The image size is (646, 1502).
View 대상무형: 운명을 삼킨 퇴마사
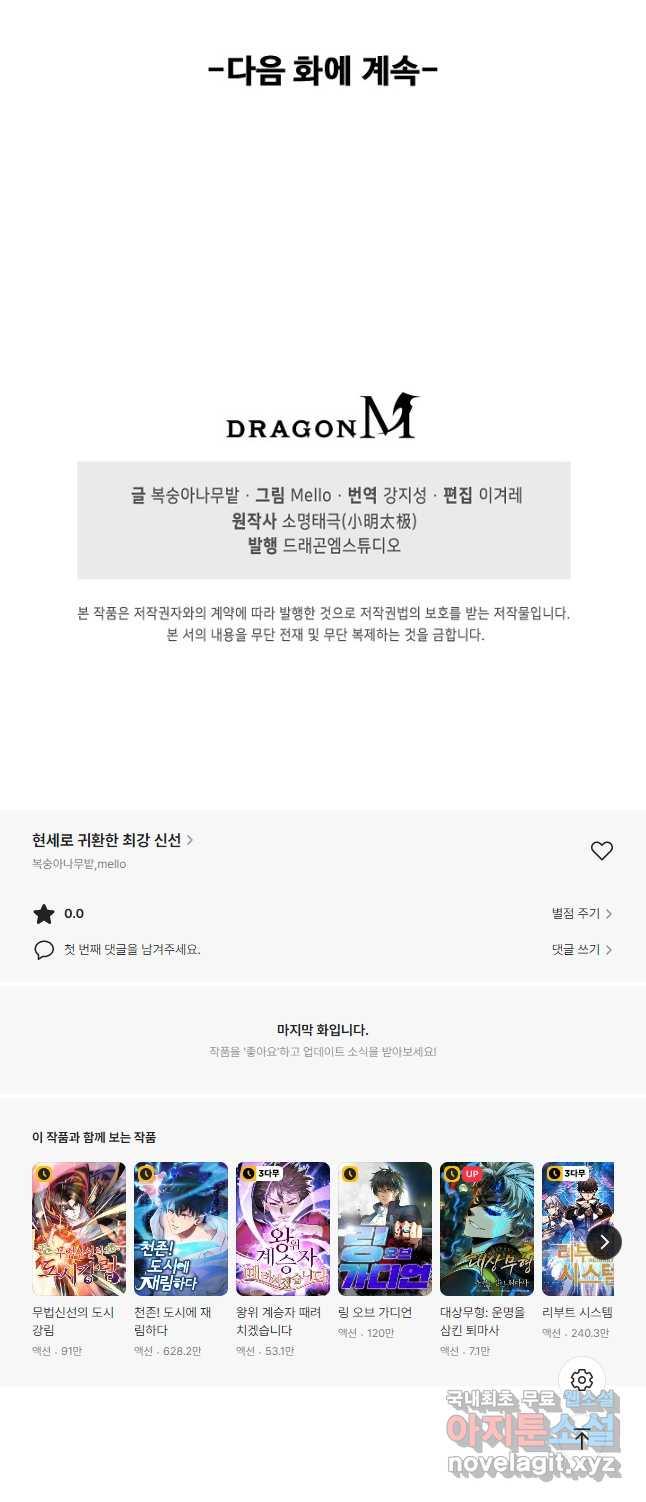click(x=487, y=1229)
